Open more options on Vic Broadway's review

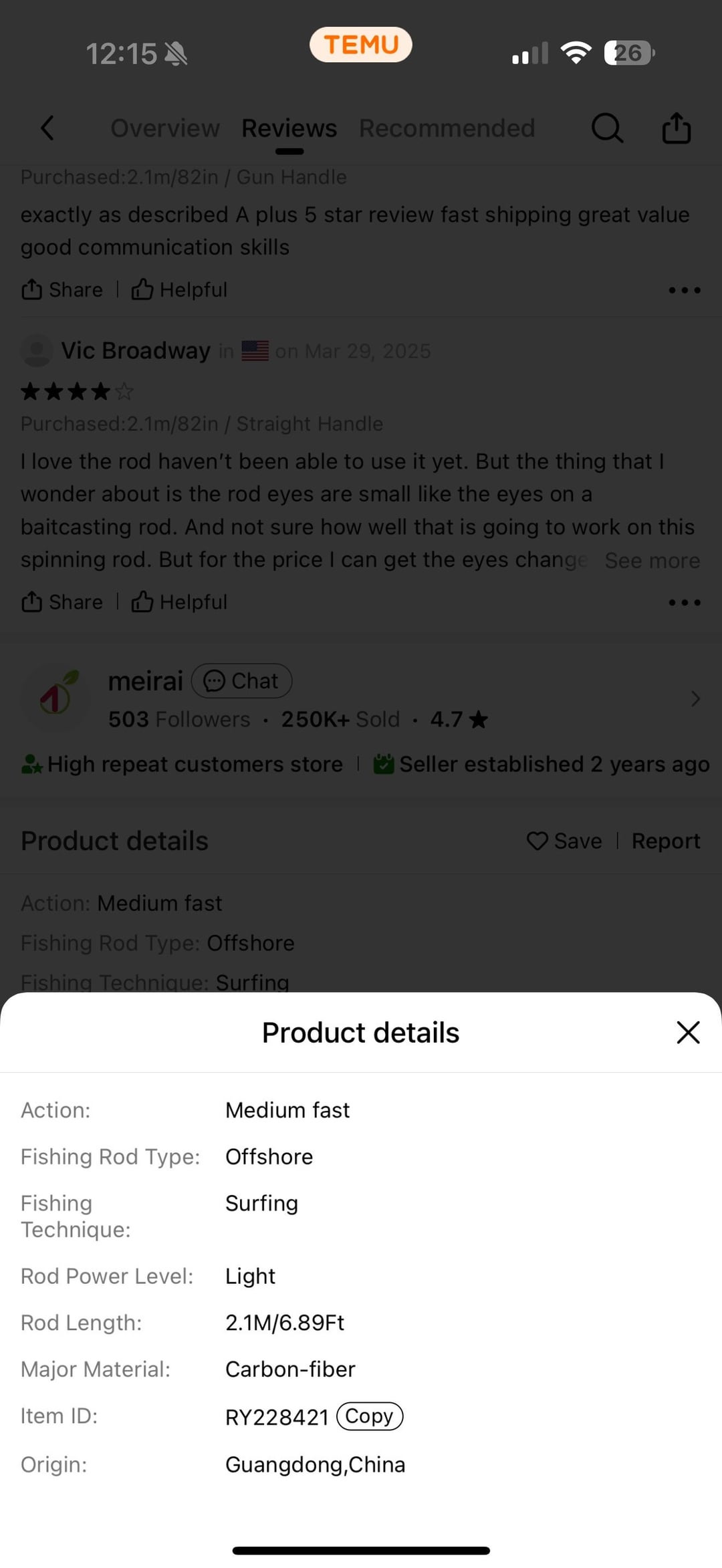[x=685, y=602]
